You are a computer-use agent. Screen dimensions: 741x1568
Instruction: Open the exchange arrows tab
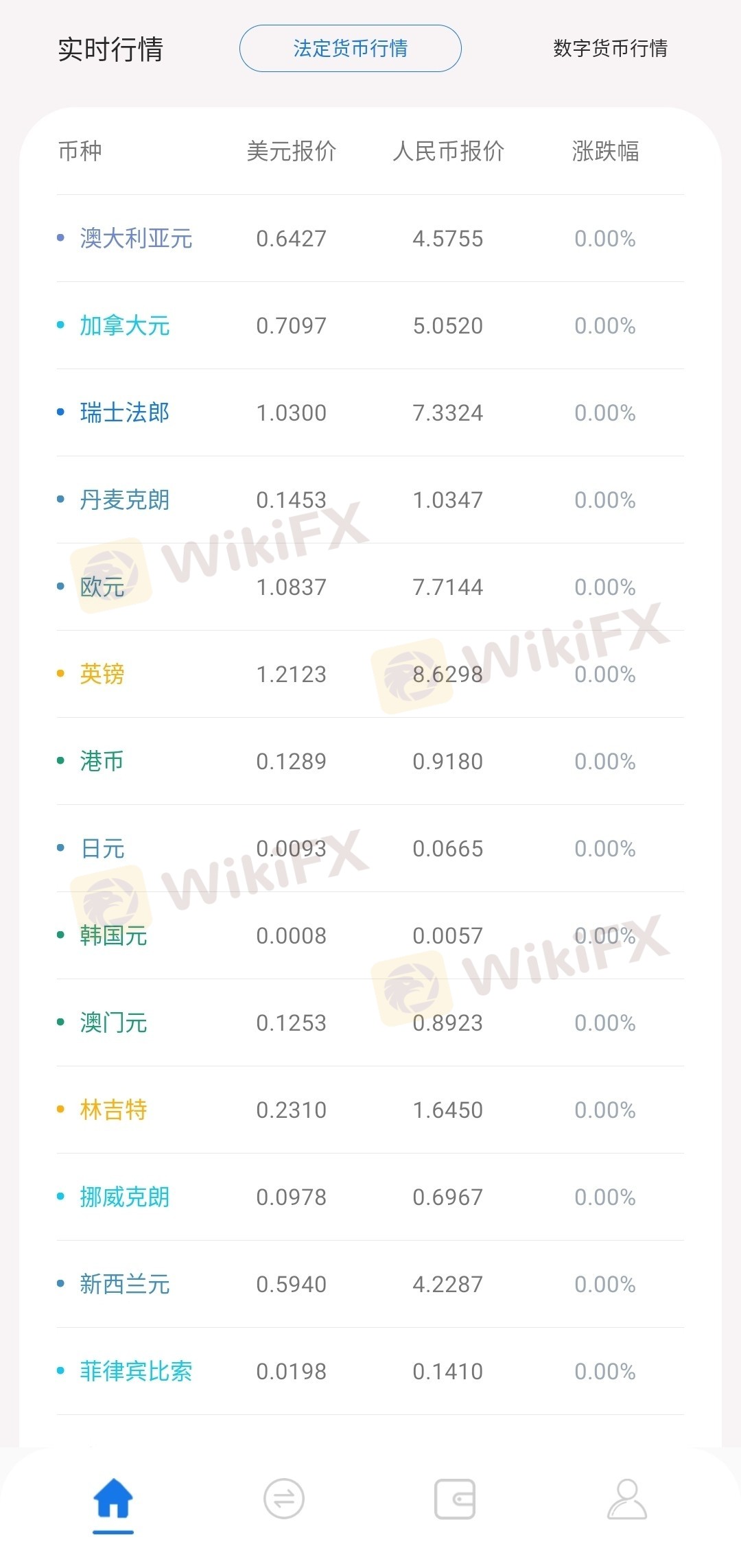[x=284, y=1499]
